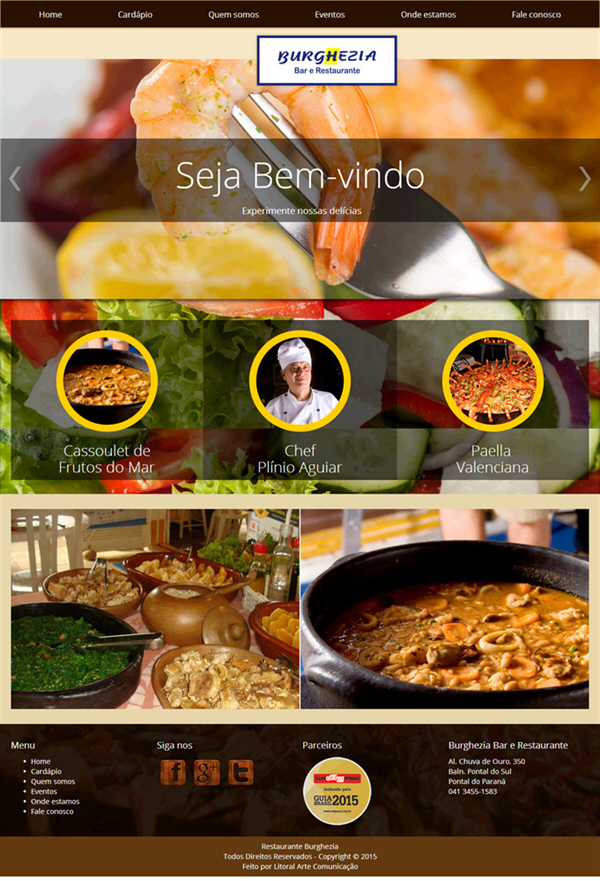The width and height of the screenshot is (600, 881).
Task: Open the Twitter icon in footer
Action: point(240,772)
